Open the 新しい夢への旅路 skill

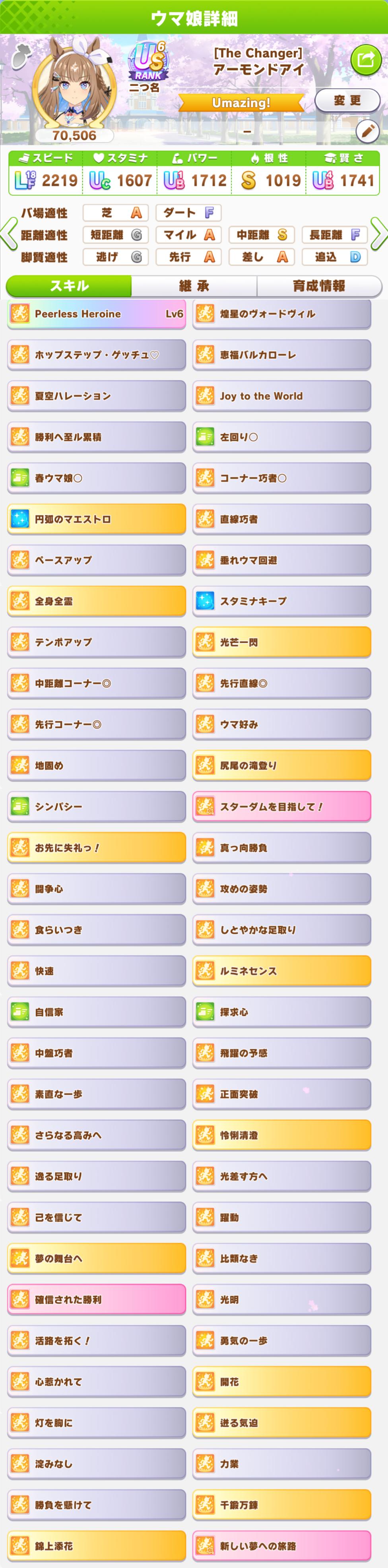[x=281, y=1545]
